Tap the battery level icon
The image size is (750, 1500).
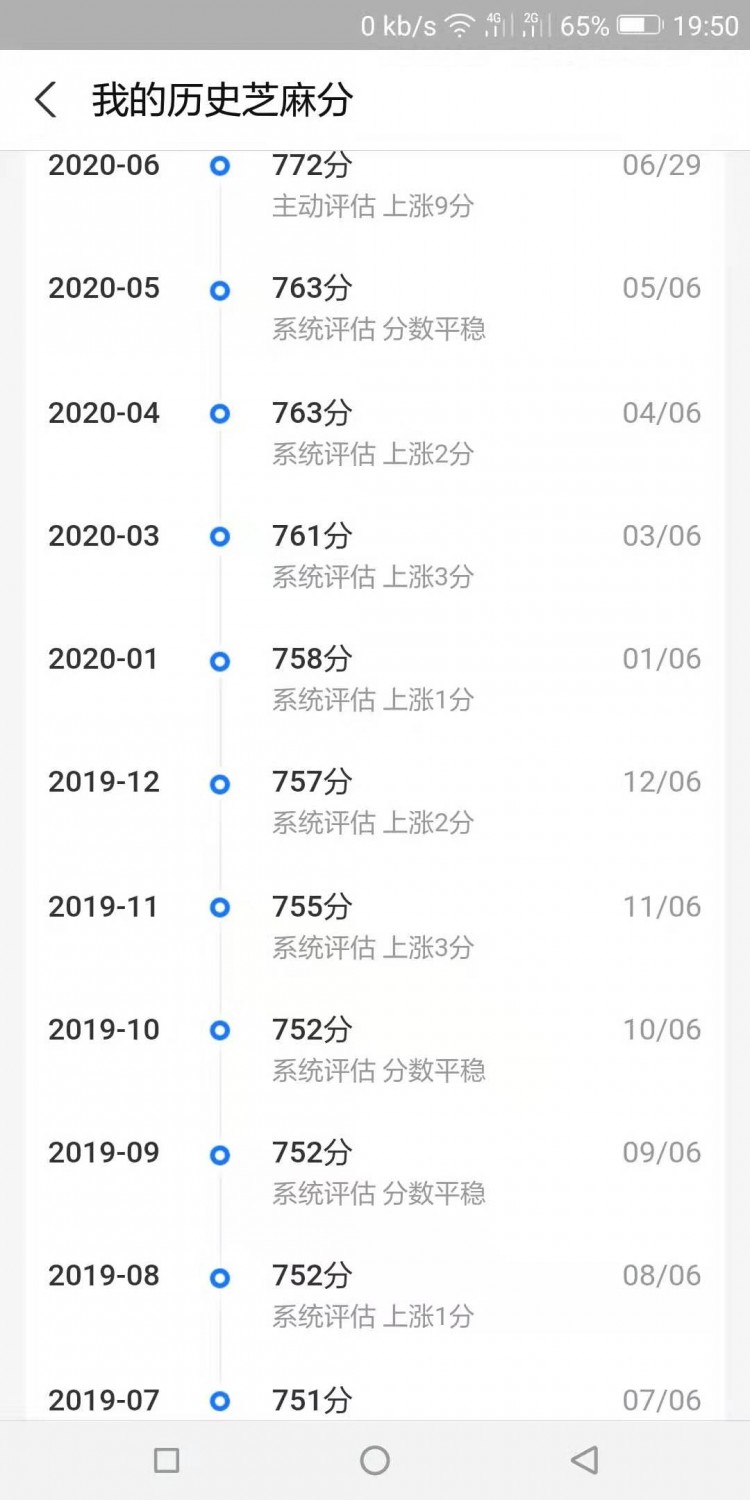pos(641,27)
